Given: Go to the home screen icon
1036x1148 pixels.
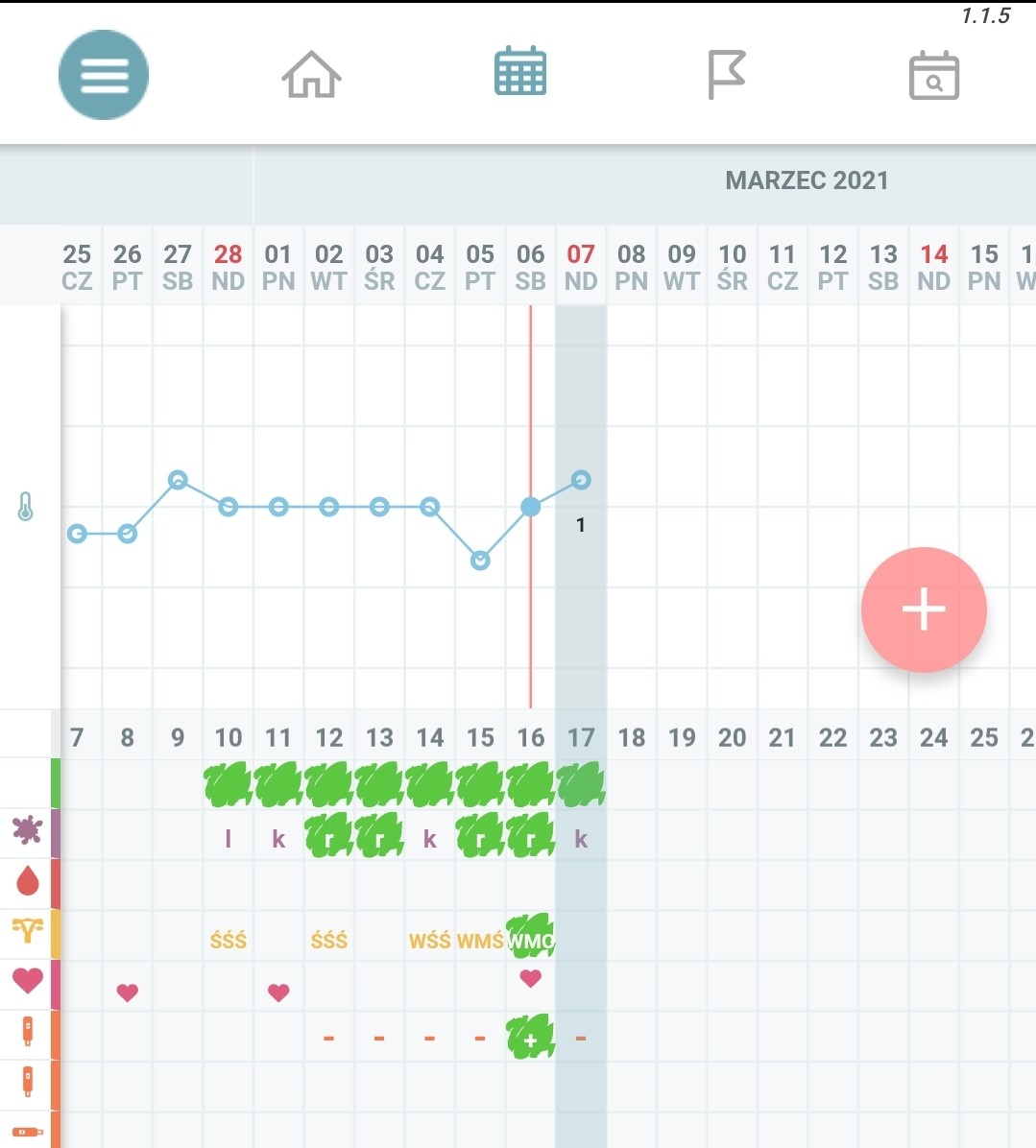Looking at the screenshot, I should point(311,75).
